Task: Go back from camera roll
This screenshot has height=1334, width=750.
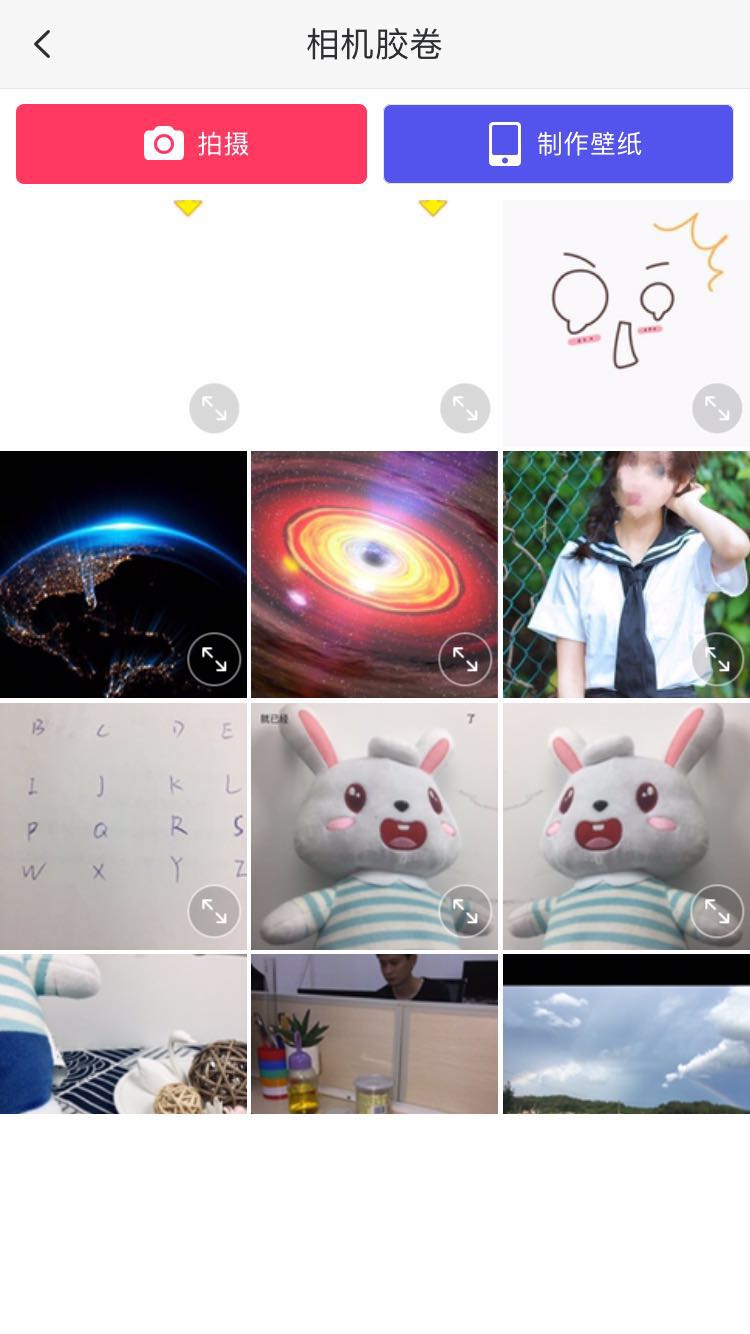Action: click(42, 44)
